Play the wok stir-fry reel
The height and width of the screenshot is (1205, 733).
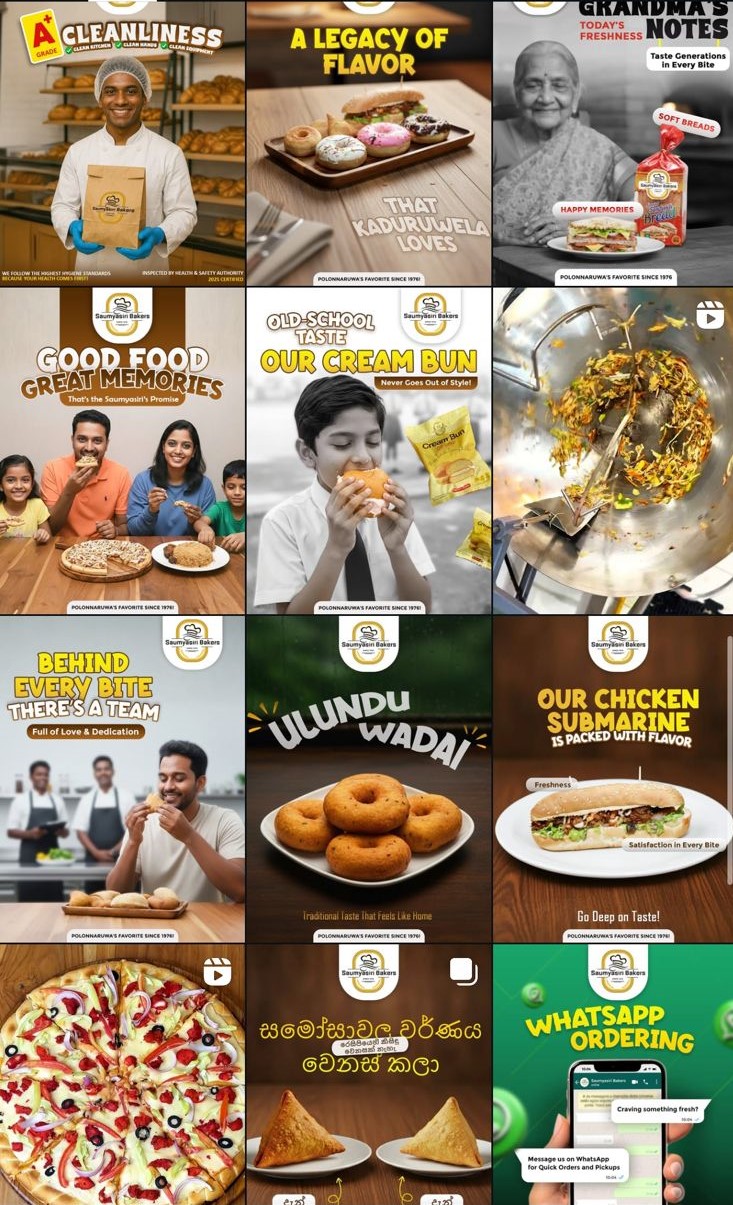[613, 450]
